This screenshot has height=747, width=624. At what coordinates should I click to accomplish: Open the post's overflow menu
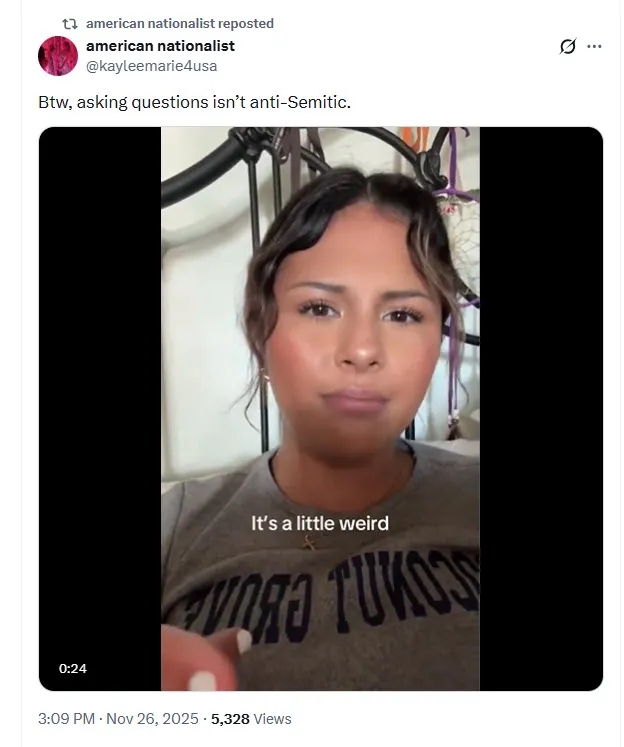(595, 47)
